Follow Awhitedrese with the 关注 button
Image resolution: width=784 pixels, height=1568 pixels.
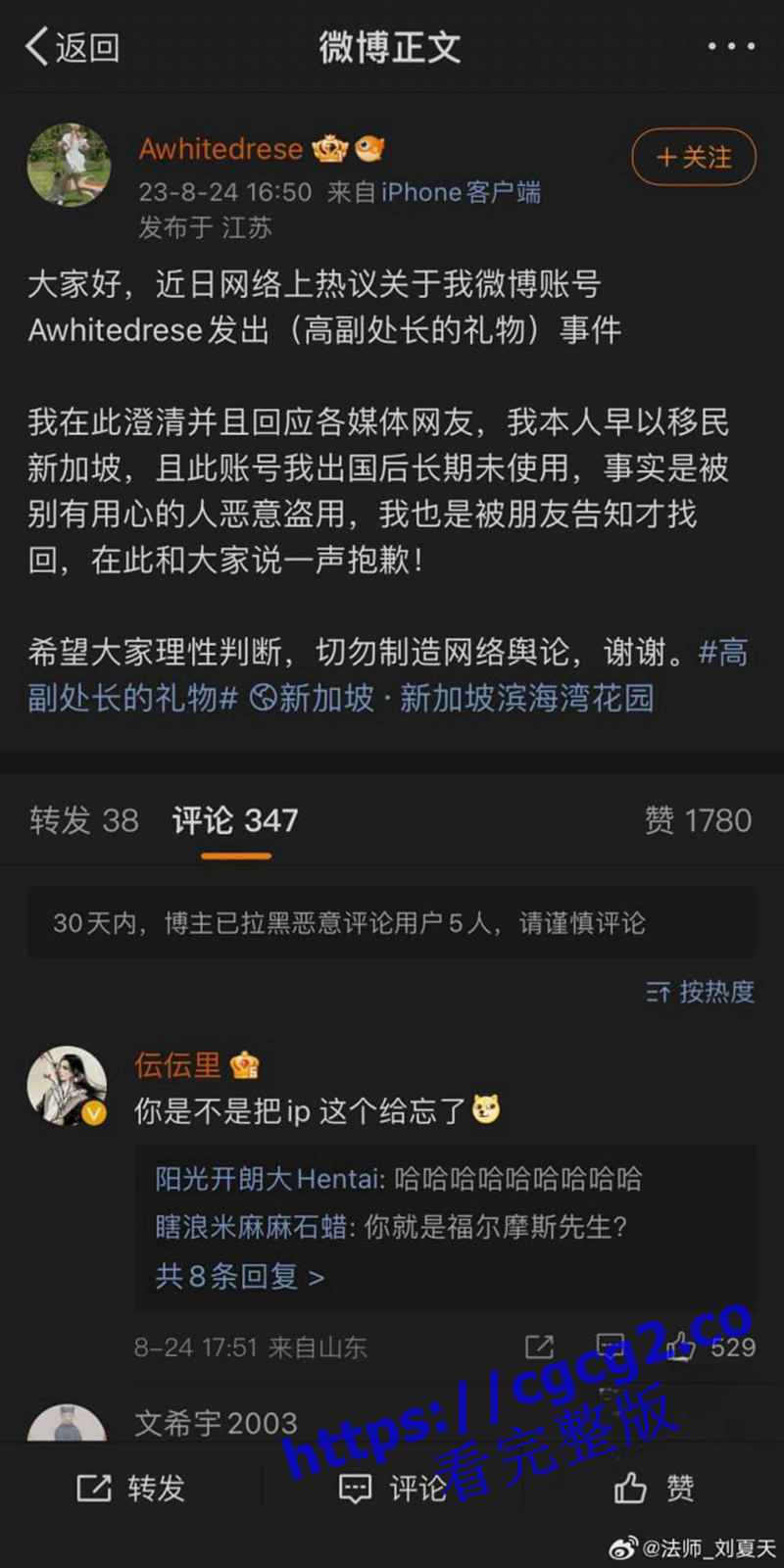point(694,158)
